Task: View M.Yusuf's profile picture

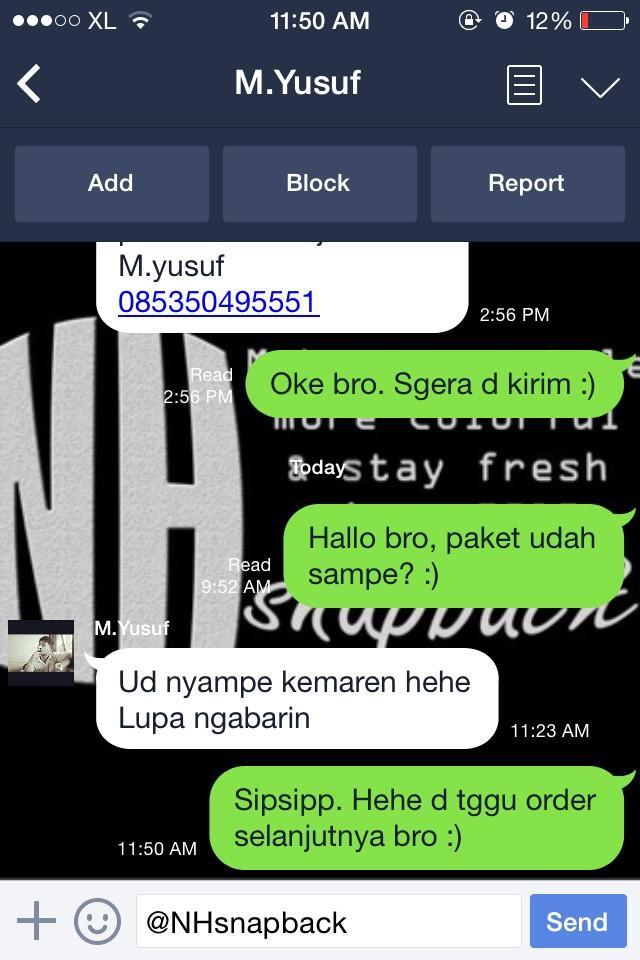Action: [x=41, y=652]
